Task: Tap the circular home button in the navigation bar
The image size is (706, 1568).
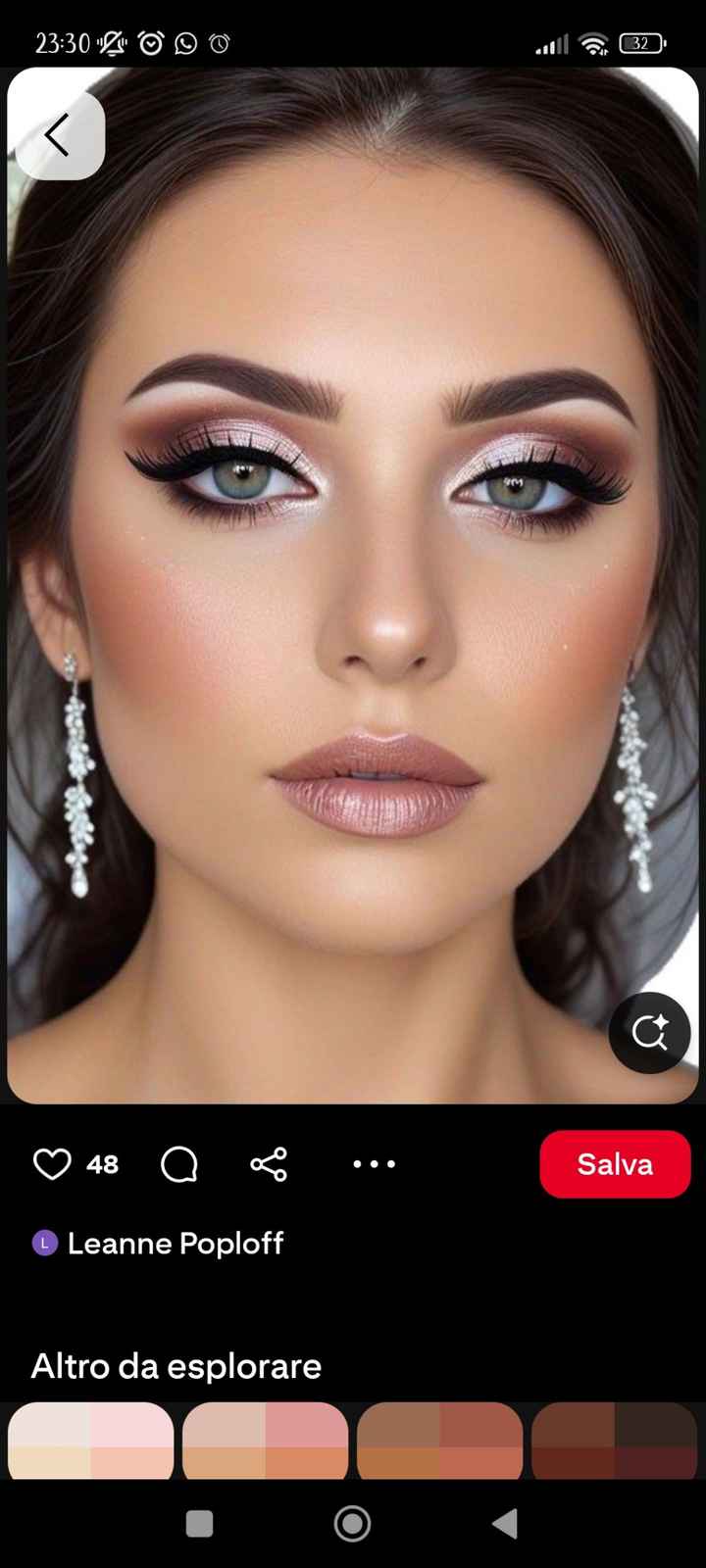Action: [x=352, y=1524]
